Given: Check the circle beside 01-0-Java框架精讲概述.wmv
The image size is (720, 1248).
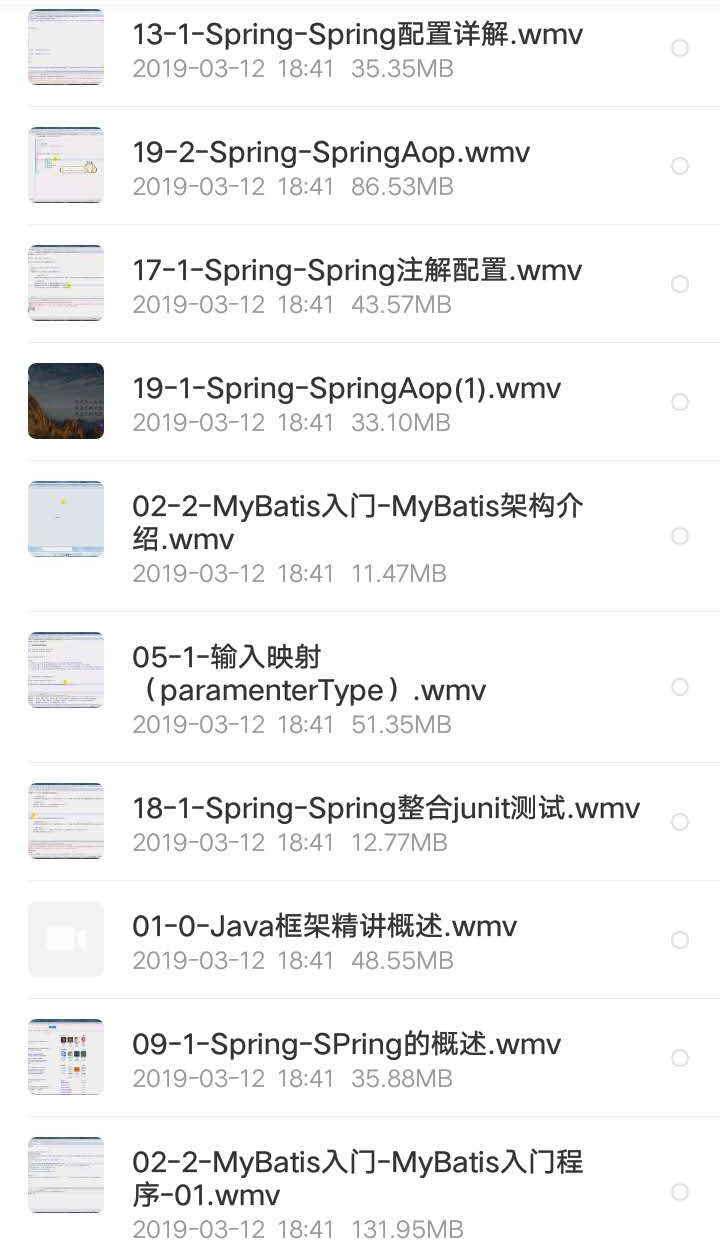Looking at the screenshot, I should 680,940.
